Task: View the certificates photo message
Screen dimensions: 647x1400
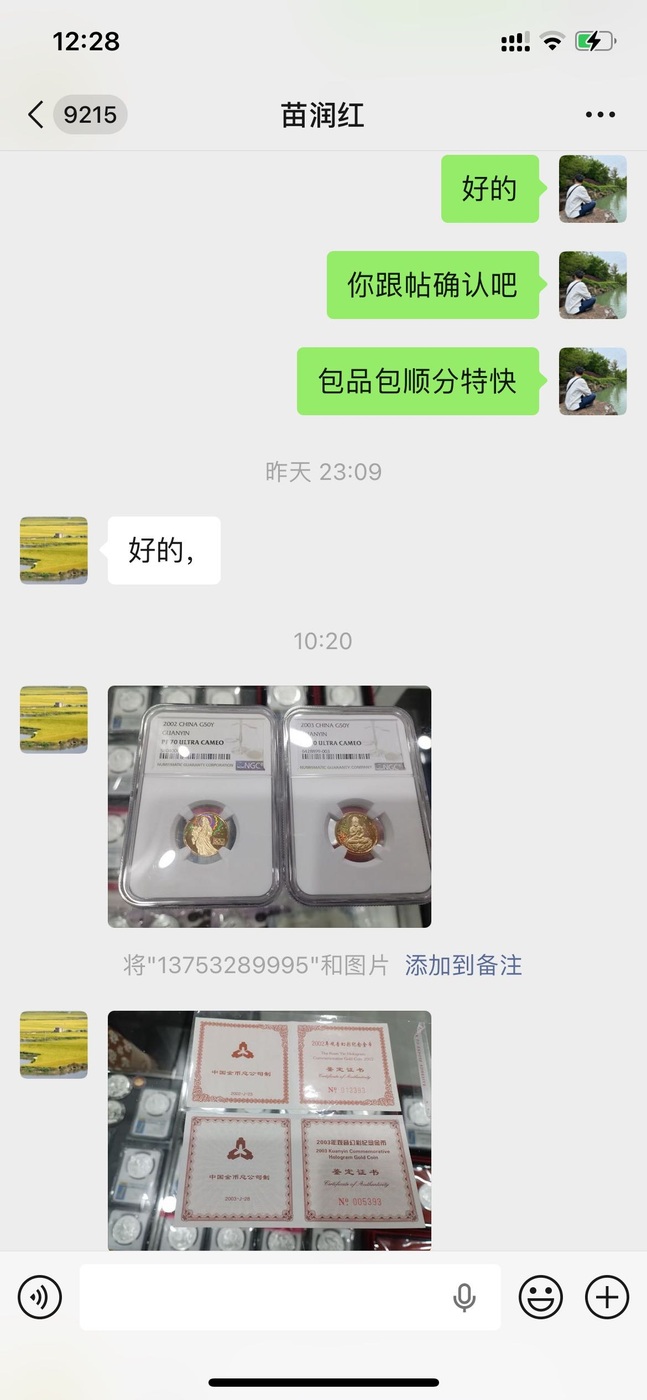Action: click(269, 1130)
